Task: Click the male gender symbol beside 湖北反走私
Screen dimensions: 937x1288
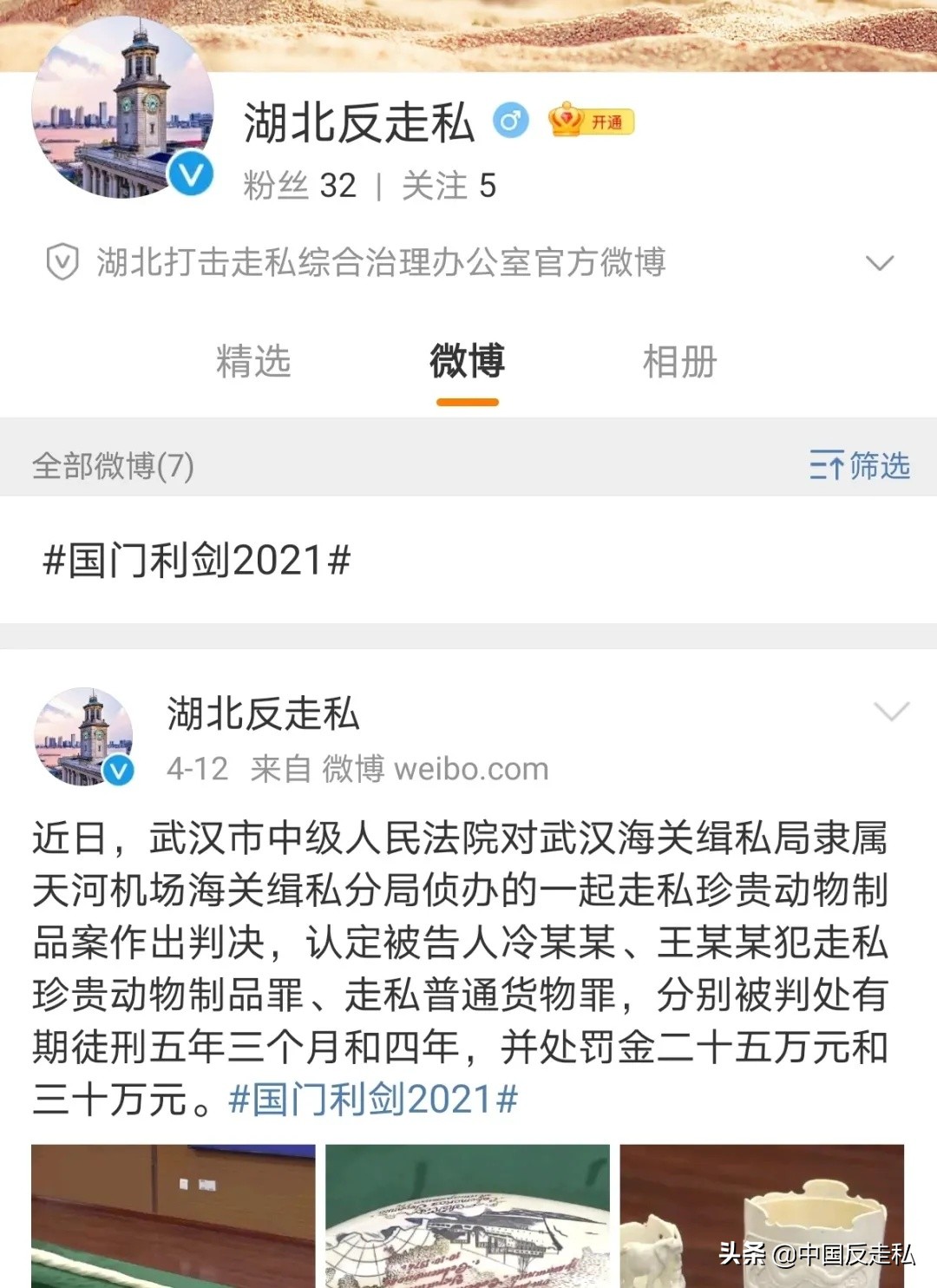Action: (512, 121)
